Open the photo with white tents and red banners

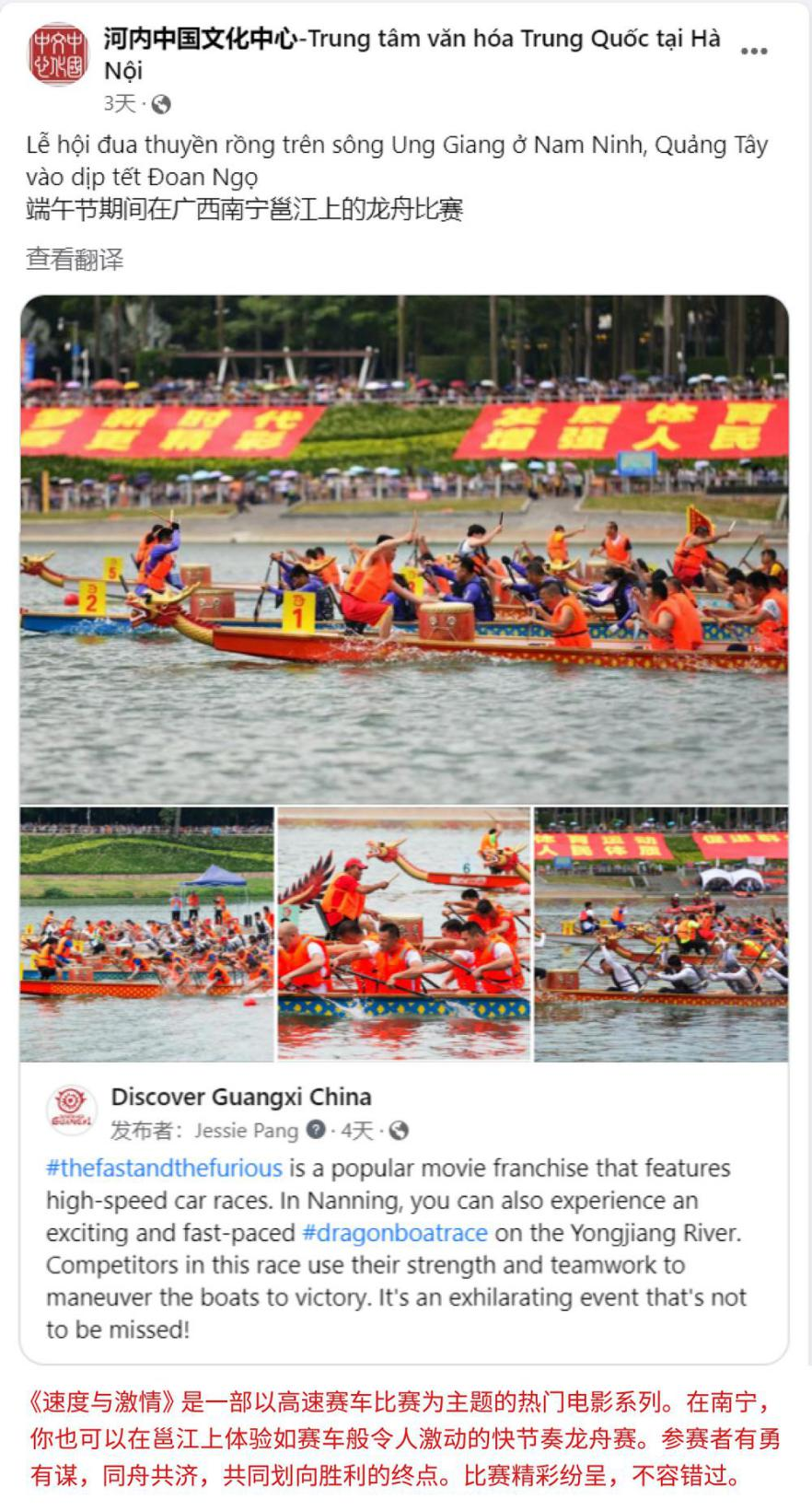pos(661,934)
